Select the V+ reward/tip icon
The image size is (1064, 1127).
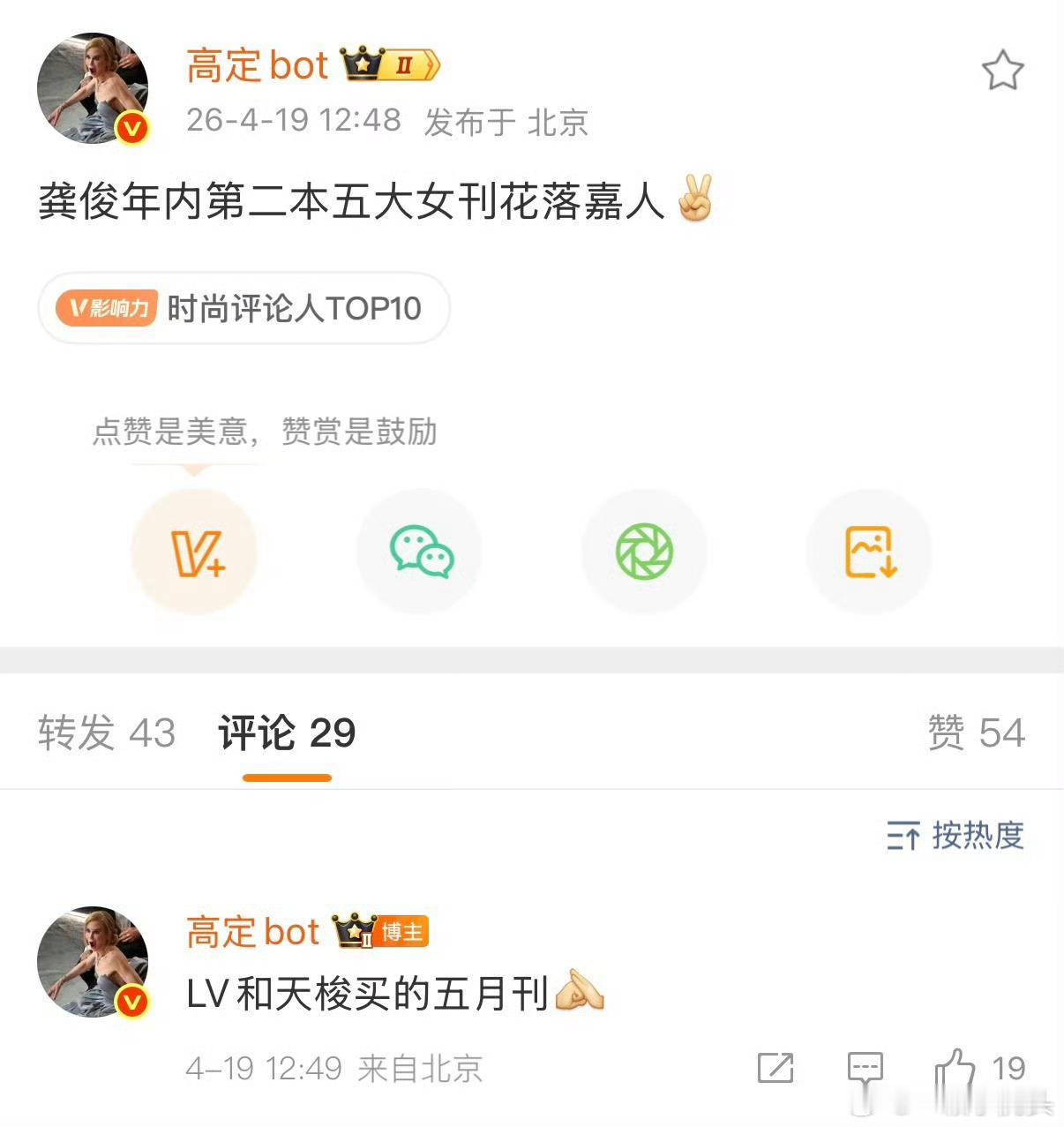click(195, 551)
